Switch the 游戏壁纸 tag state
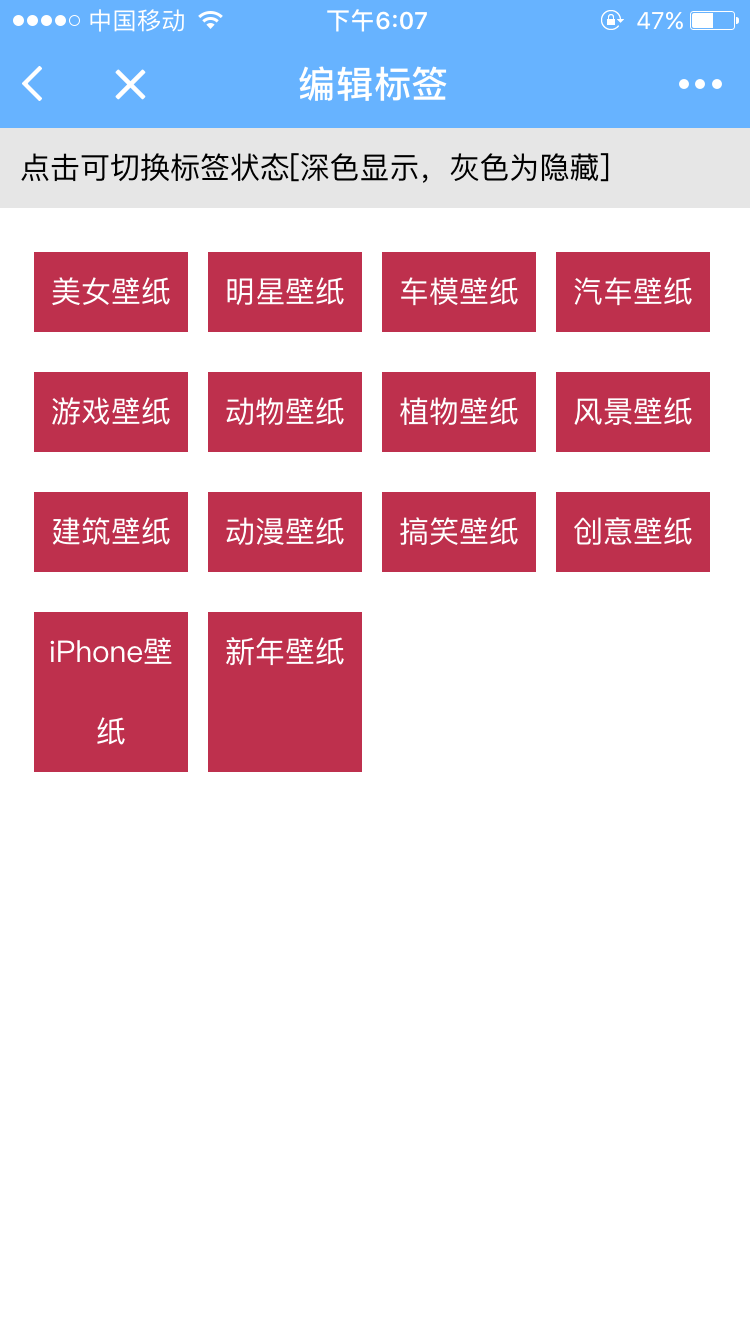Screen dimensions: 750x1334 tap(111, 412)
